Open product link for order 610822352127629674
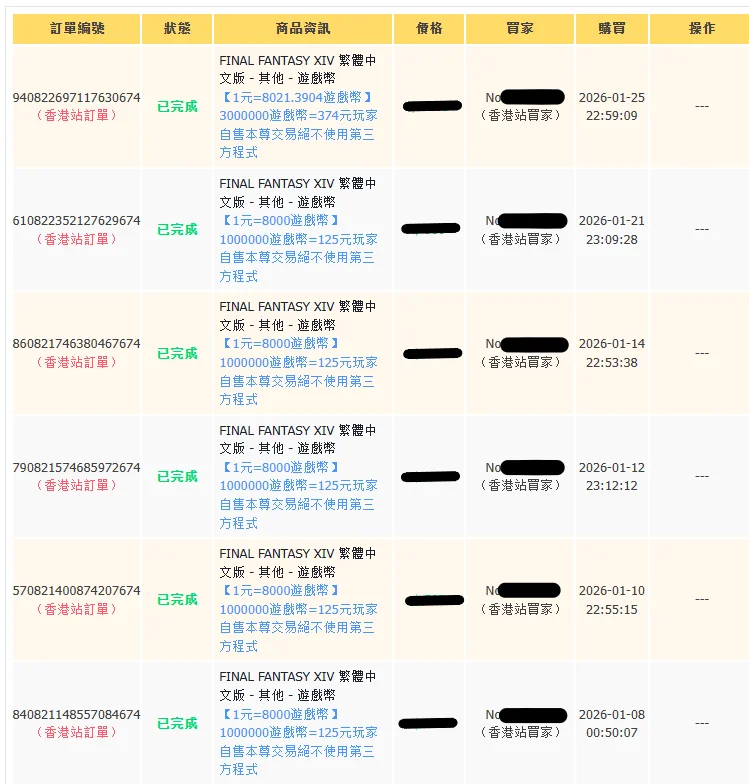 pyautogui.click(x=298, y=239)
